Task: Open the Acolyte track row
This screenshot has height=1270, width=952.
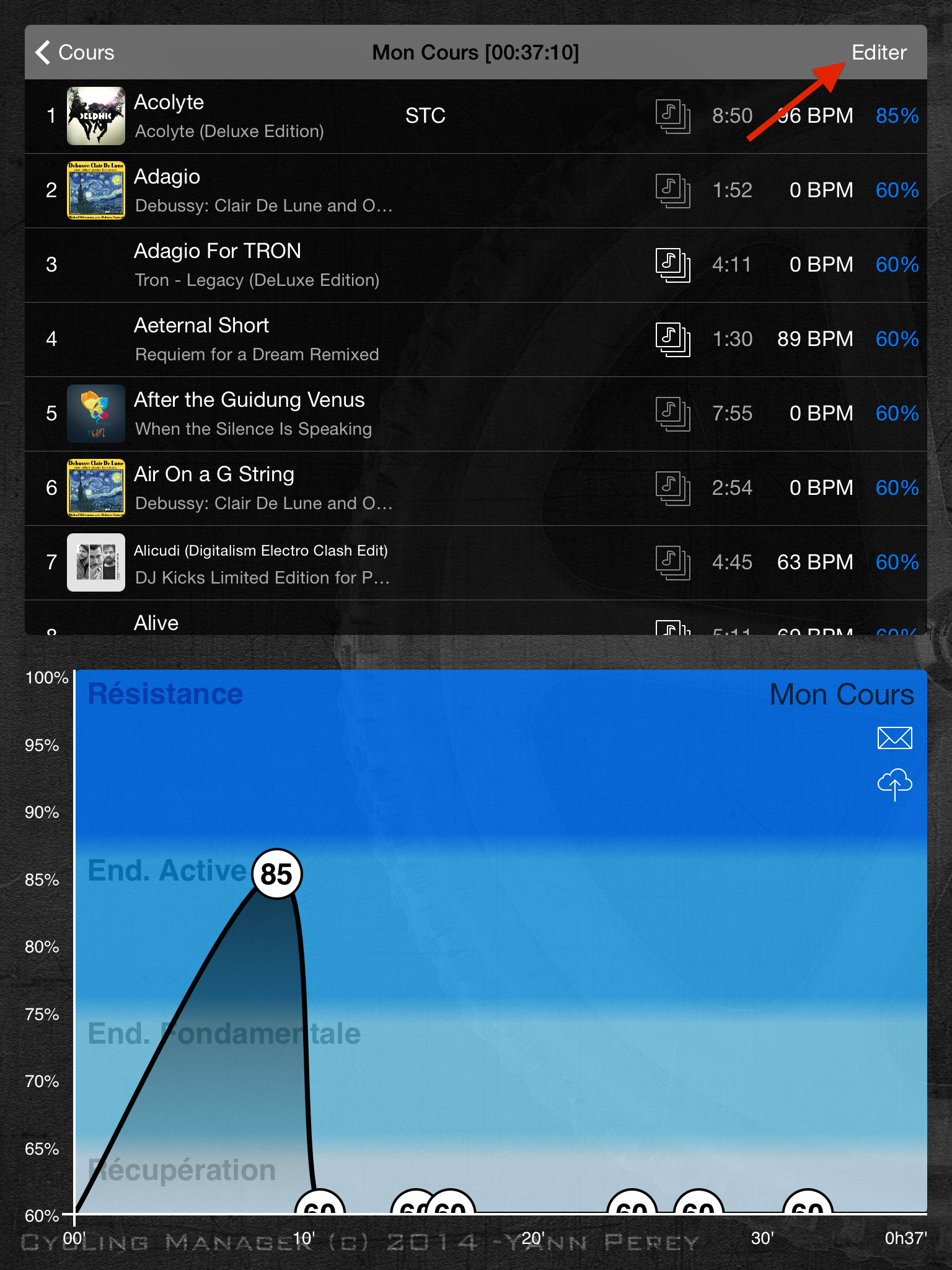Action: (310, 116)
